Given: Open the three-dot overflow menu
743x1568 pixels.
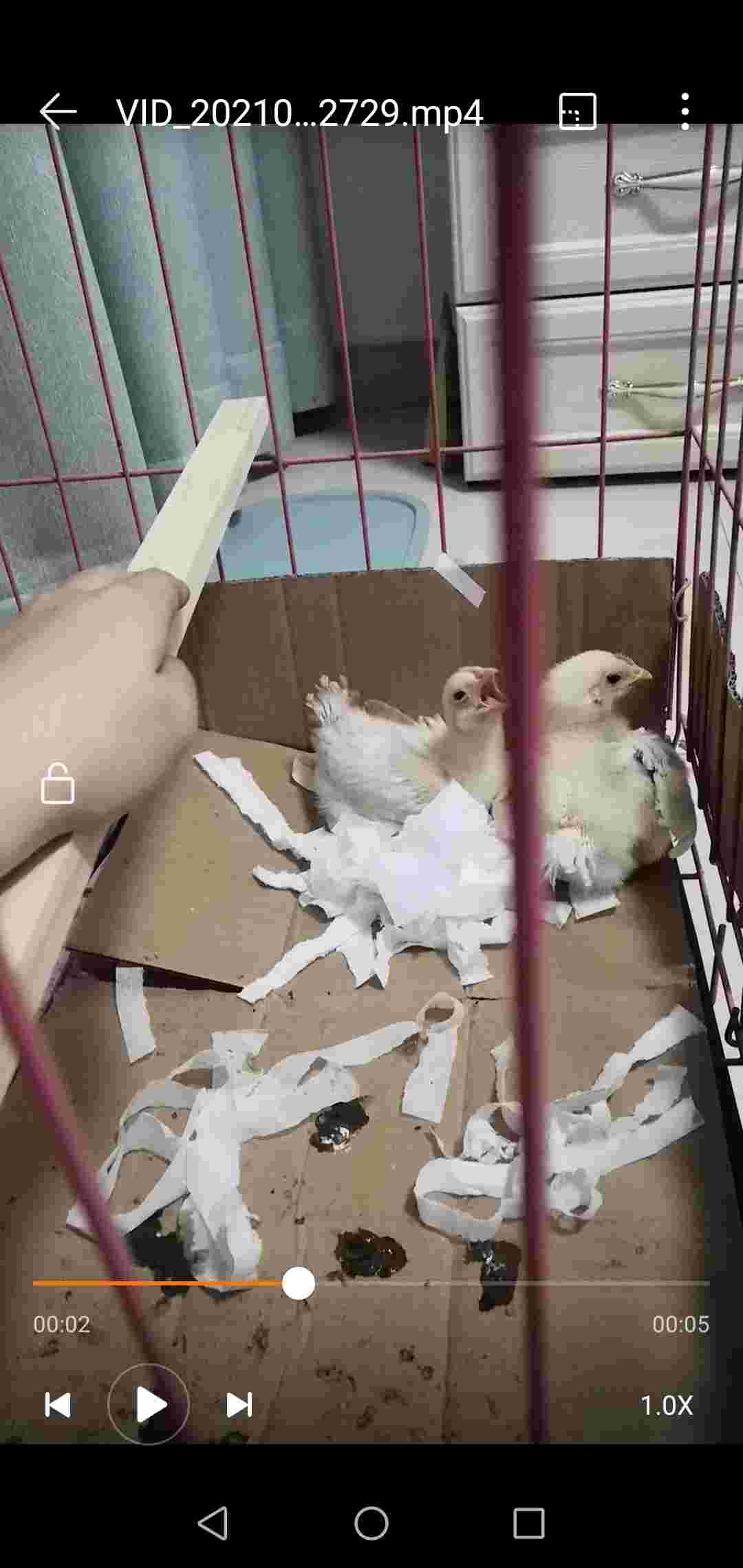Looking at the screenshot, I should click(685, 111).
